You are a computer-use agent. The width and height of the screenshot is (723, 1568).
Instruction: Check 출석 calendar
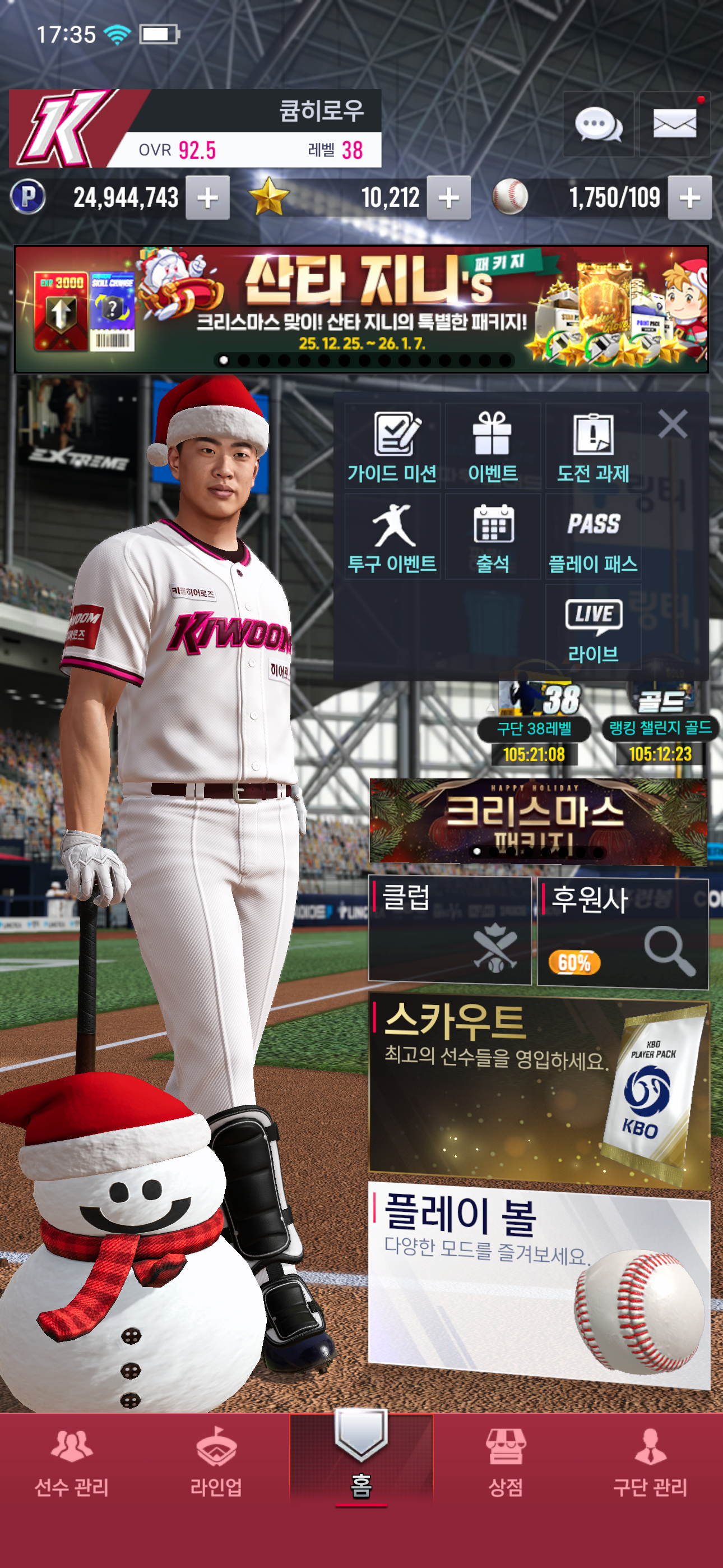tap(492, 537)
